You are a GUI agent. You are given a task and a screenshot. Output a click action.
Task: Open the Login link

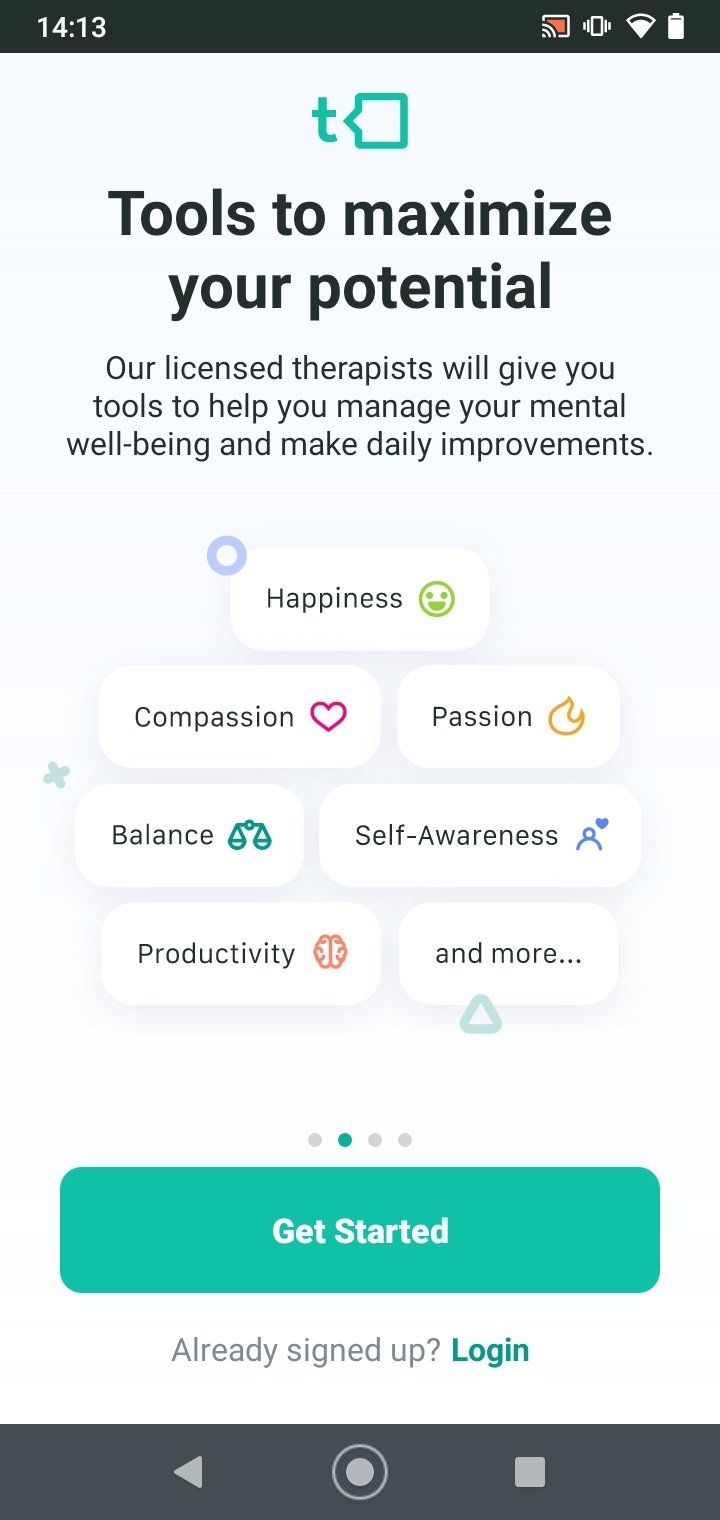click(490, 1351)
